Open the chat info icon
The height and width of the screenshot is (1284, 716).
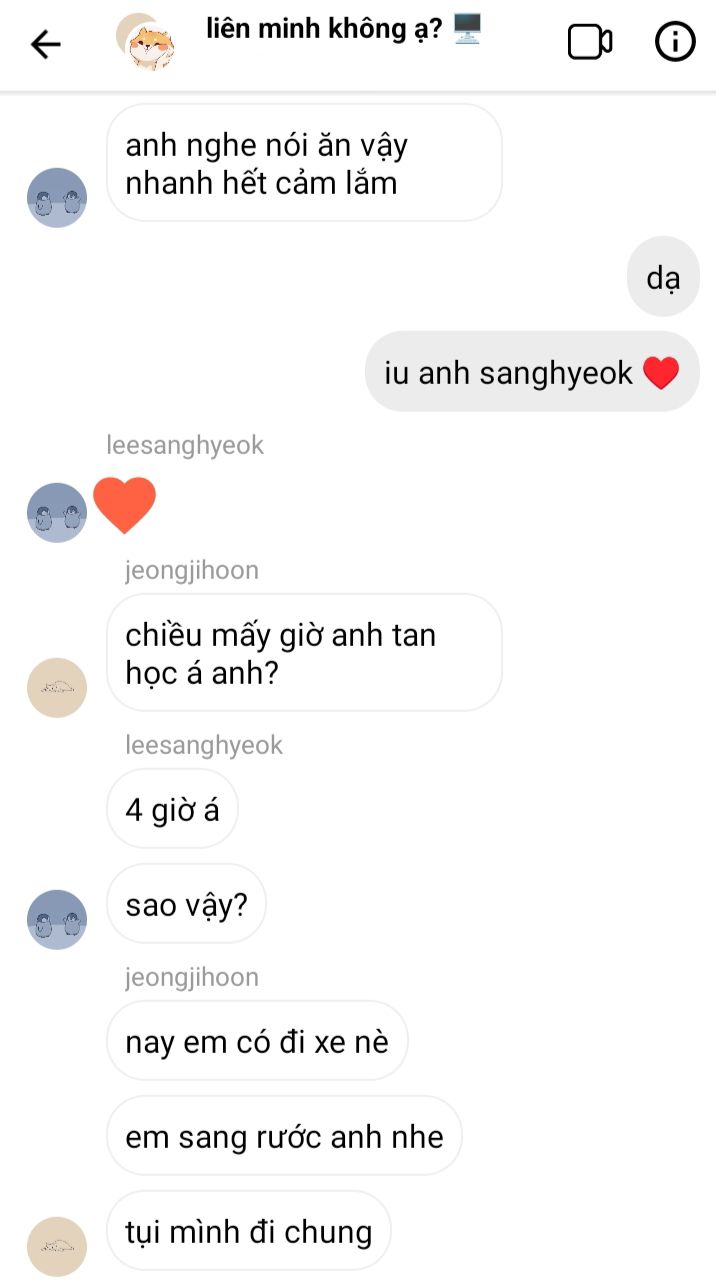click(x=675, y=42)
